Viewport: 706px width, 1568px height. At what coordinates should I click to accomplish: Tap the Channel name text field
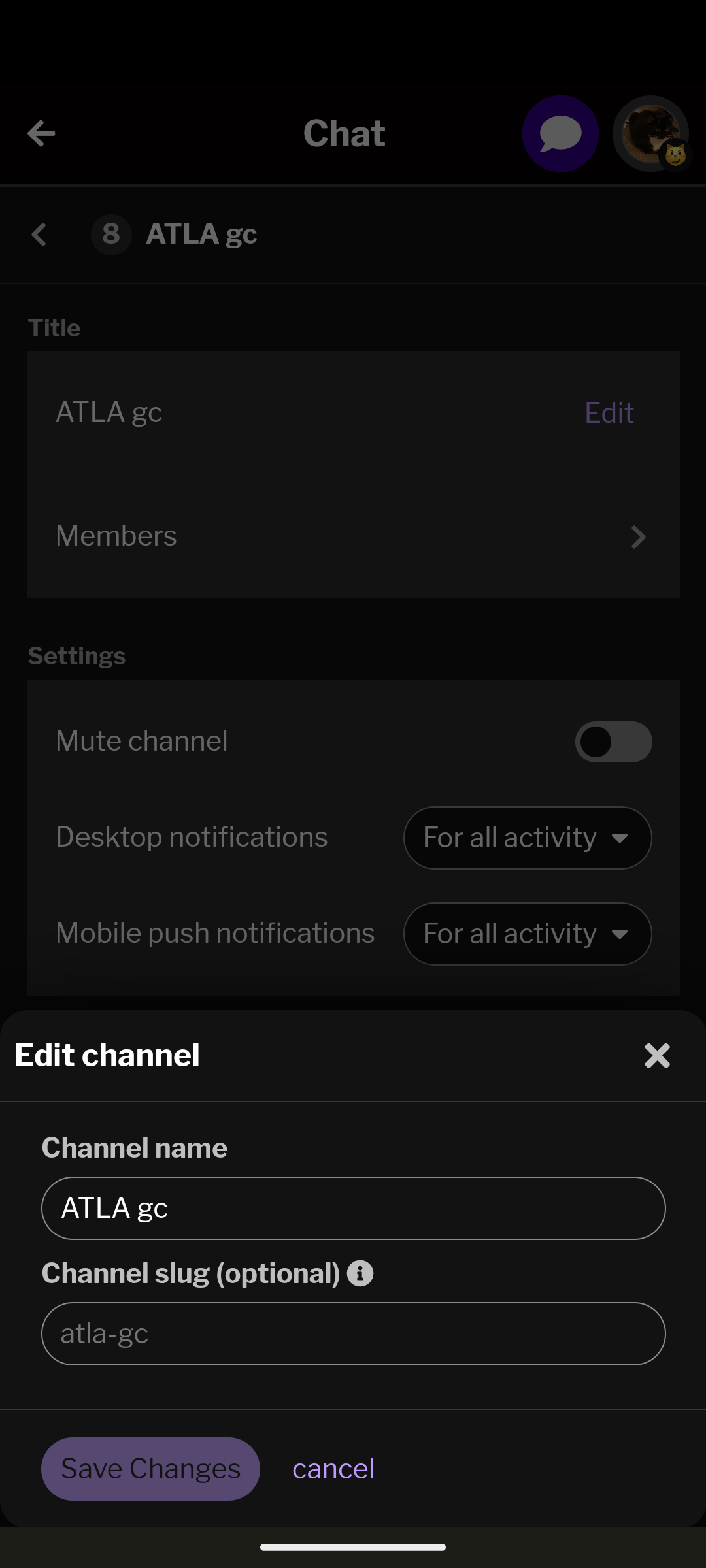tap(353, 1208)
